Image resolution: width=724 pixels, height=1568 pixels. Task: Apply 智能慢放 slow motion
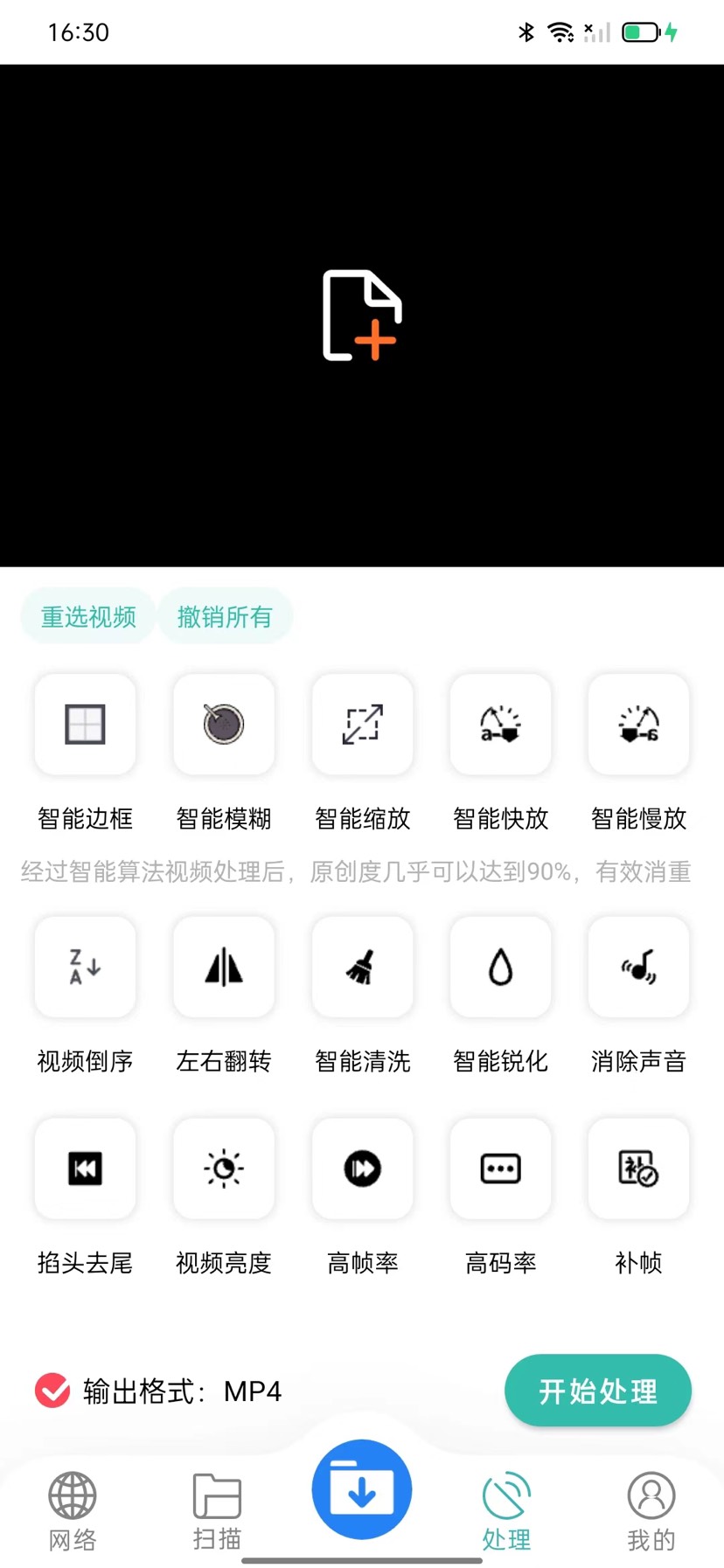[638, 725]
